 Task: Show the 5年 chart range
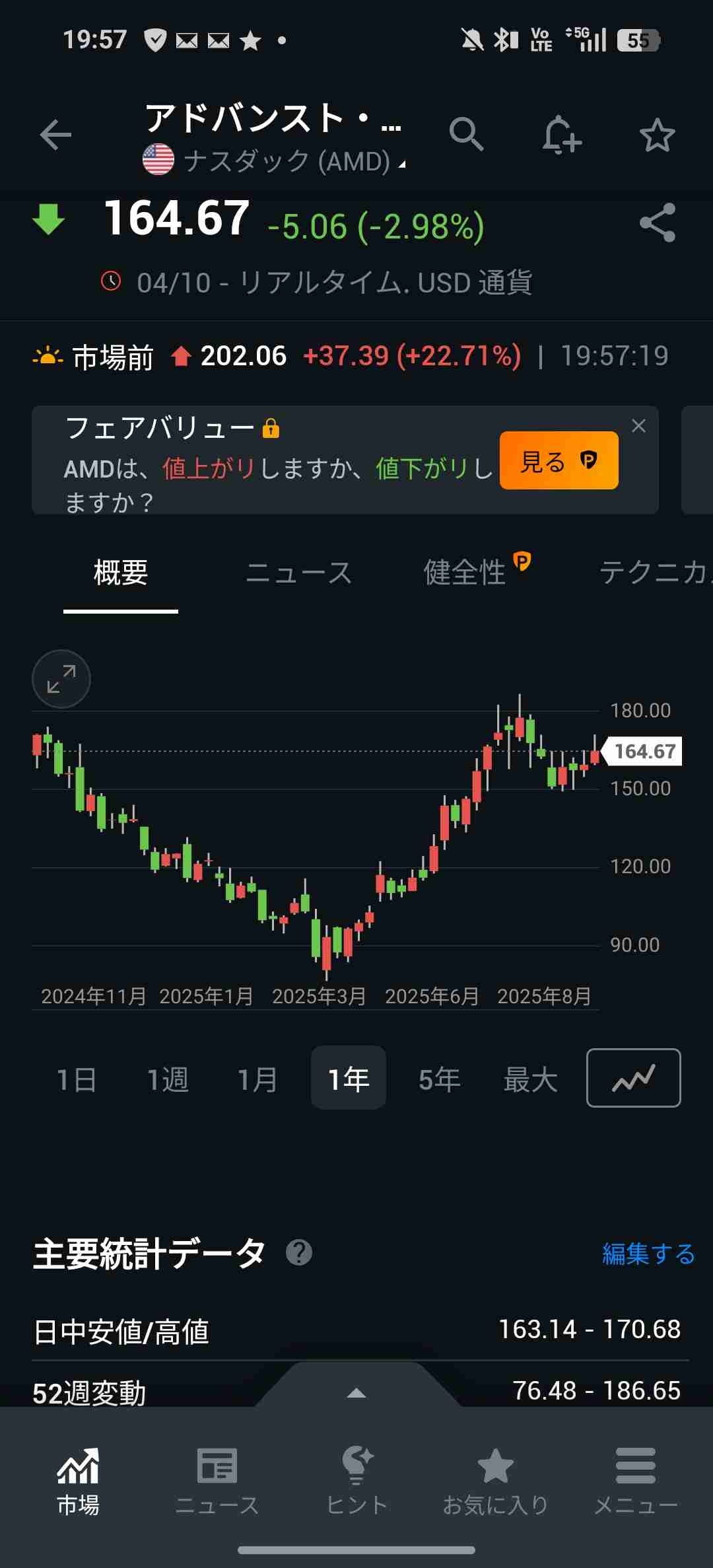coord(439,1079)
